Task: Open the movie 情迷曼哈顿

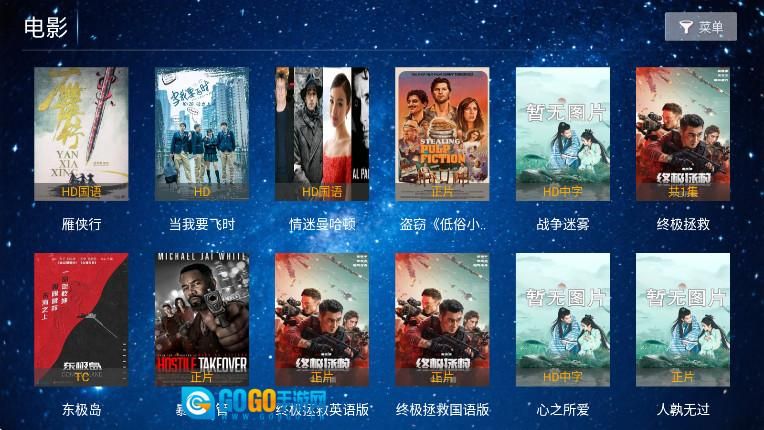Action: (x=322, y=134)
